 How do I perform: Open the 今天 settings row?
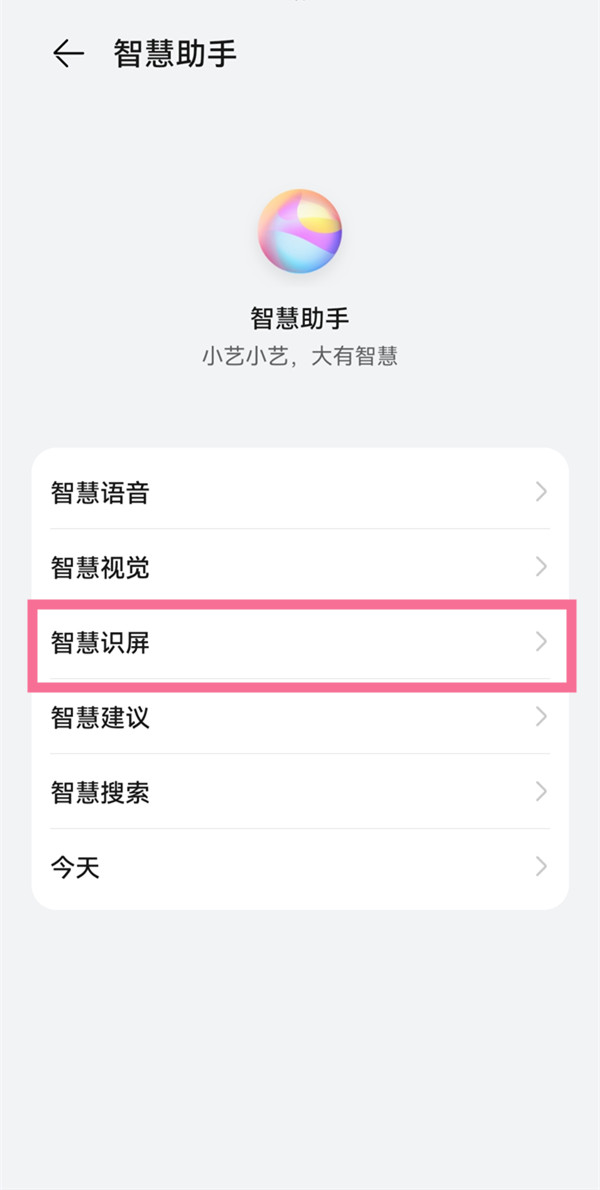coord(300,867)
